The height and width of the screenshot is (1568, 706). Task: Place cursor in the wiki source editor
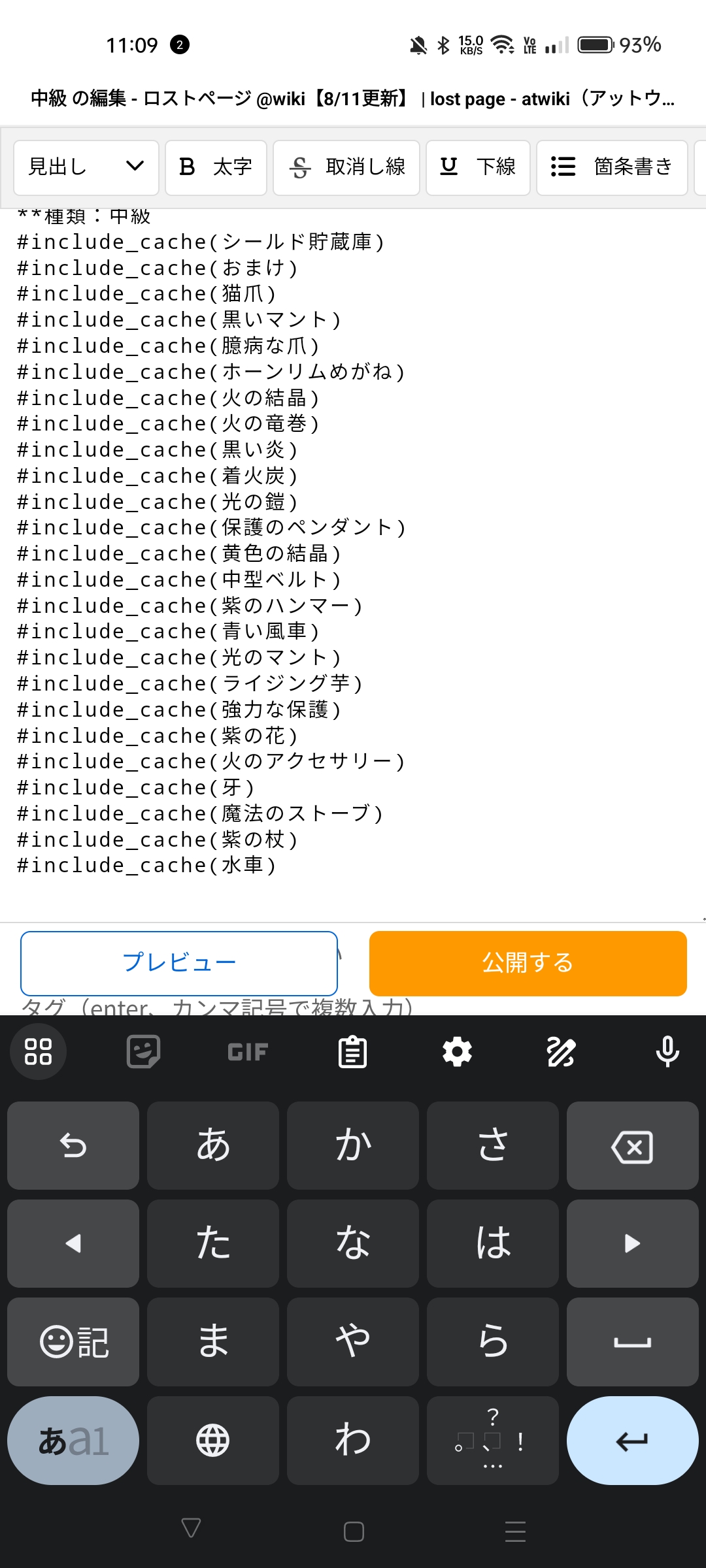353,562
